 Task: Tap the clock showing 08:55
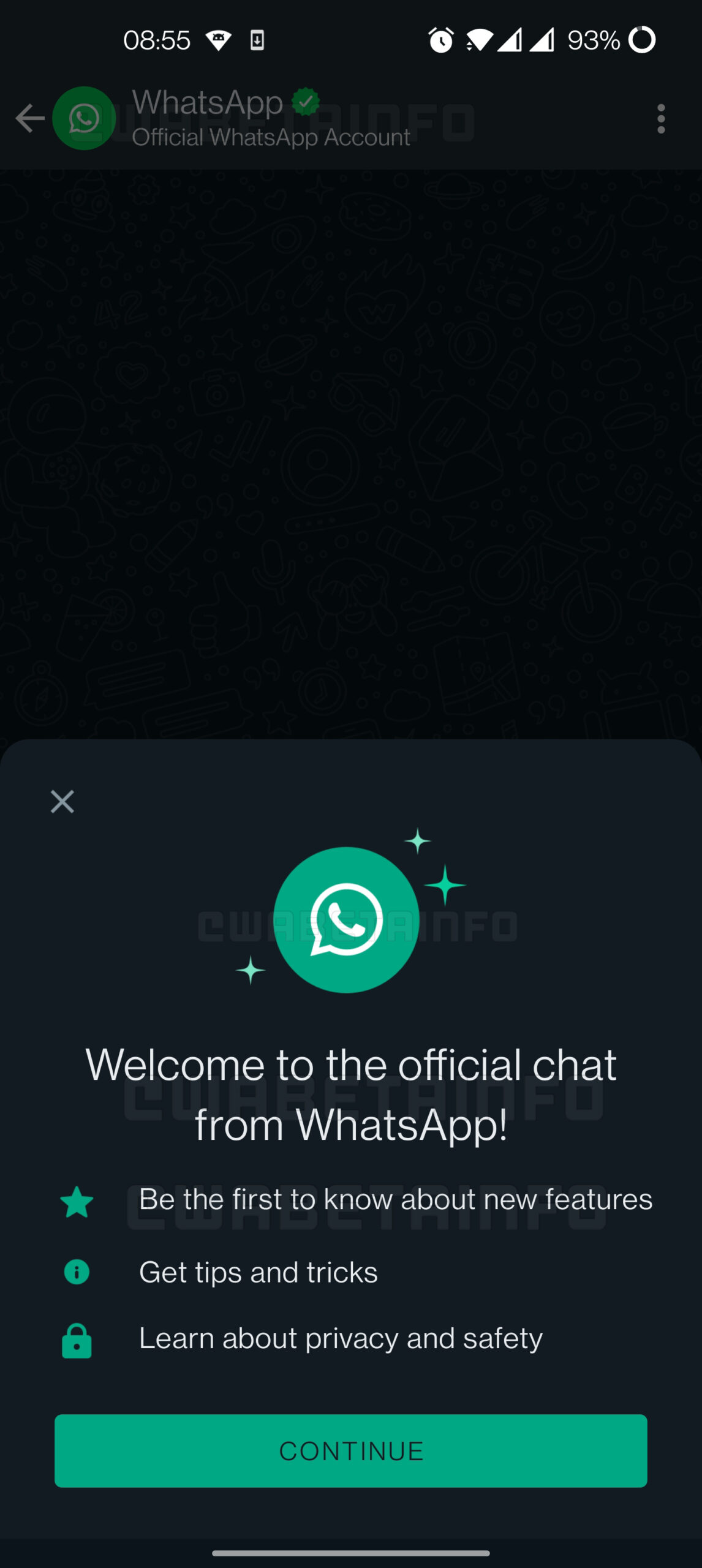tap(157, 40)
